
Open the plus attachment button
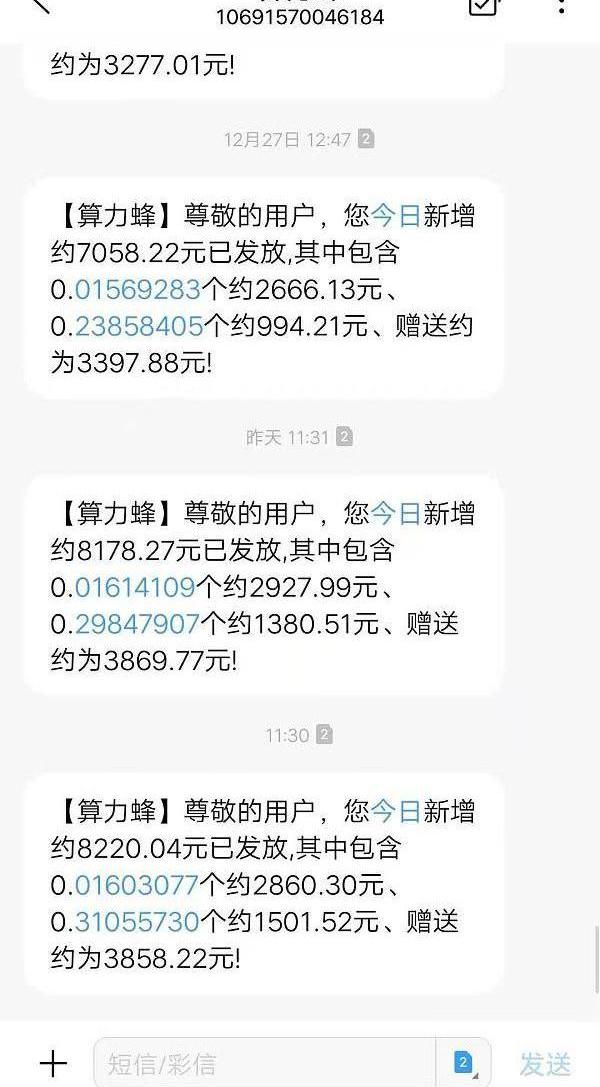(x=53, y=1063)
